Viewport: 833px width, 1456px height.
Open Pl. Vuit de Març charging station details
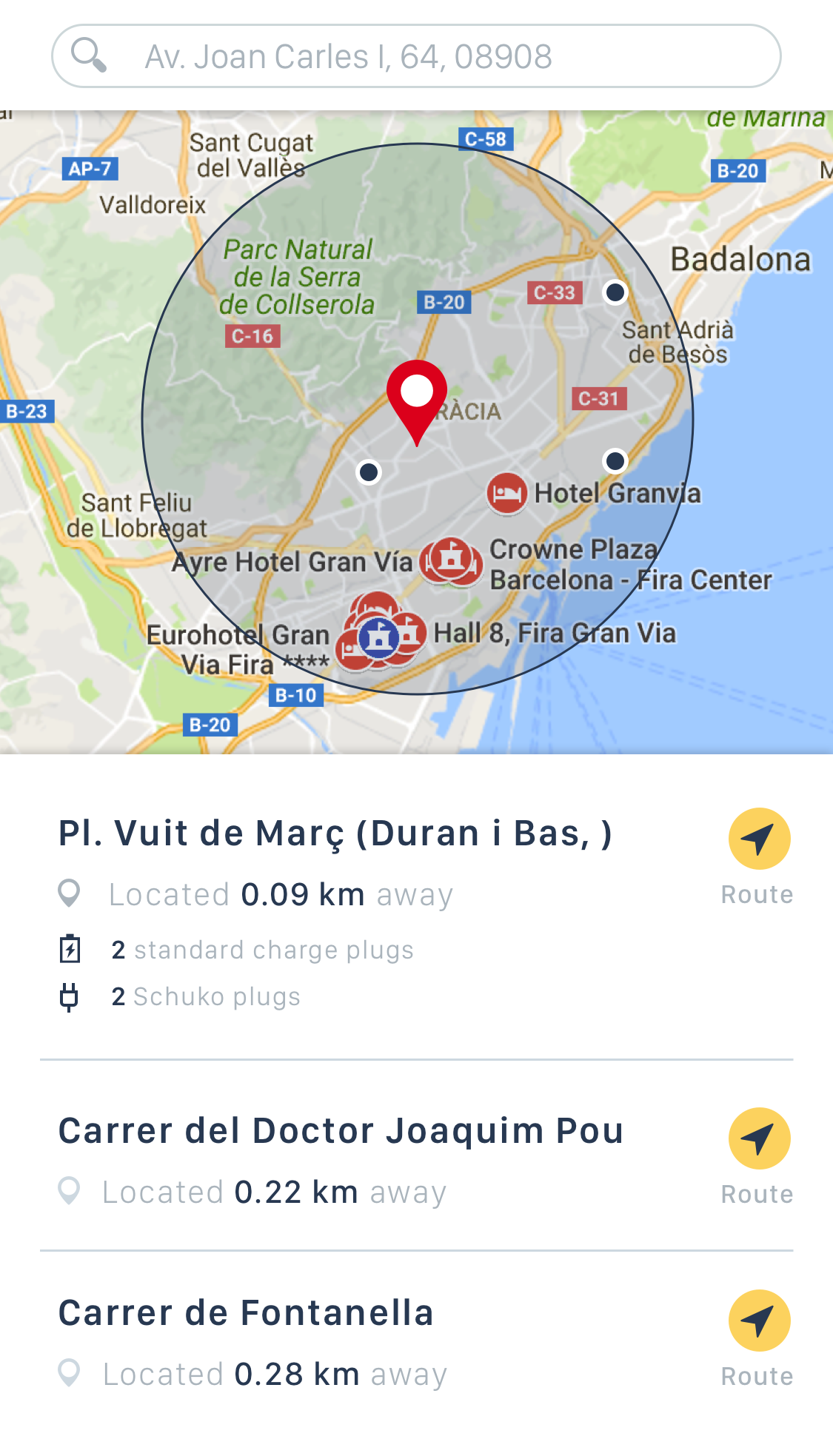[x=335, y=833]
